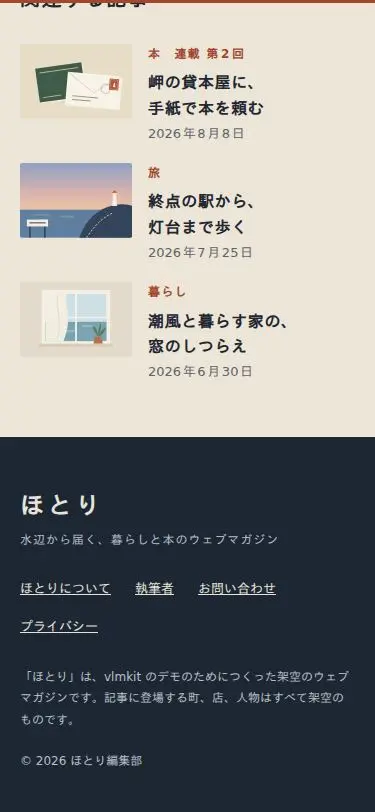Open the お問い合わせ link
The width and height of the screenshot is (375, 812).
click(237, 588)
